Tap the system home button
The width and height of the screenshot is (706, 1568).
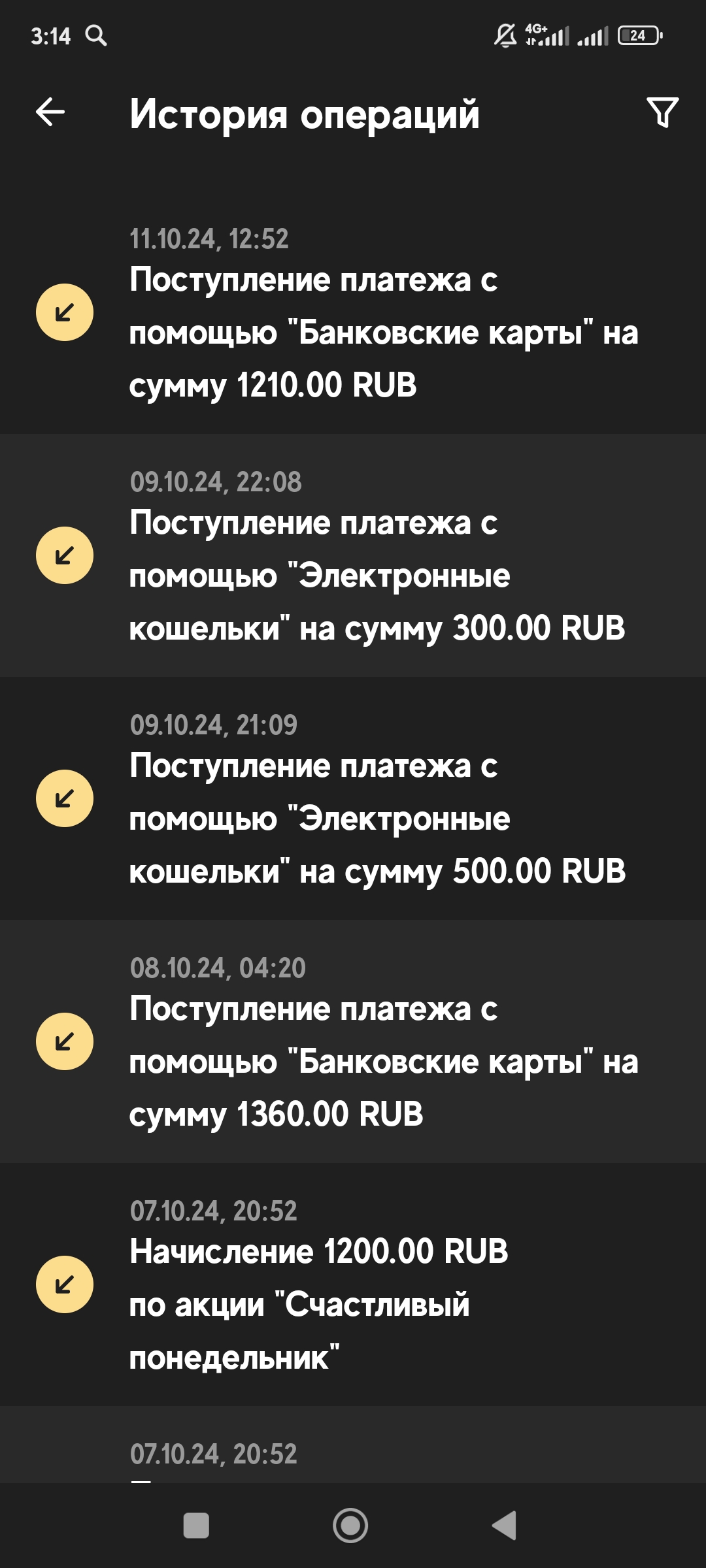click(x=350, y=1526)
